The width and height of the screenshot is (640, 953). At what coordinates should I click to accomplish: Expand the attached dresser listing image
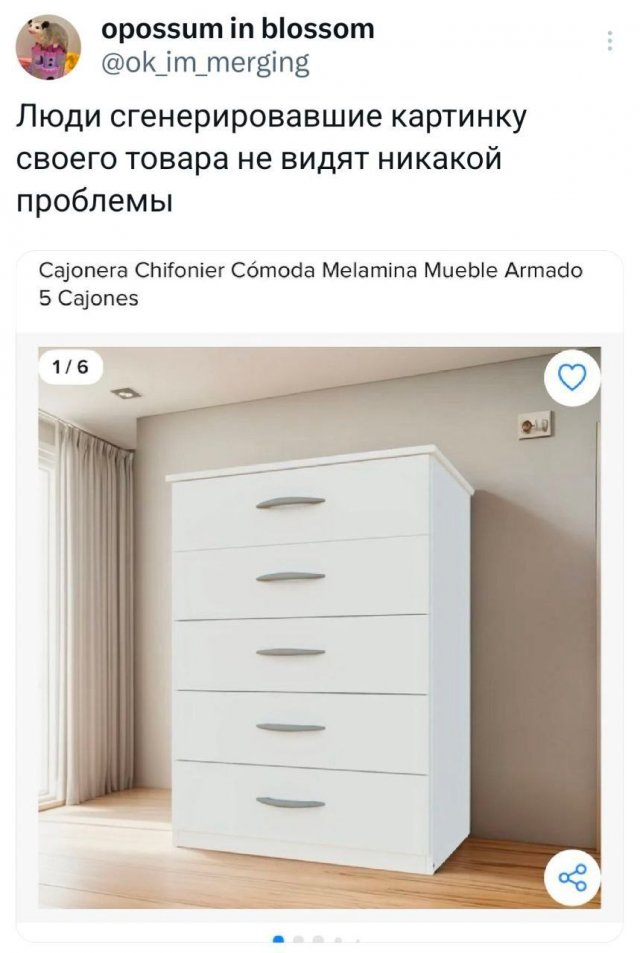[319, 627]
